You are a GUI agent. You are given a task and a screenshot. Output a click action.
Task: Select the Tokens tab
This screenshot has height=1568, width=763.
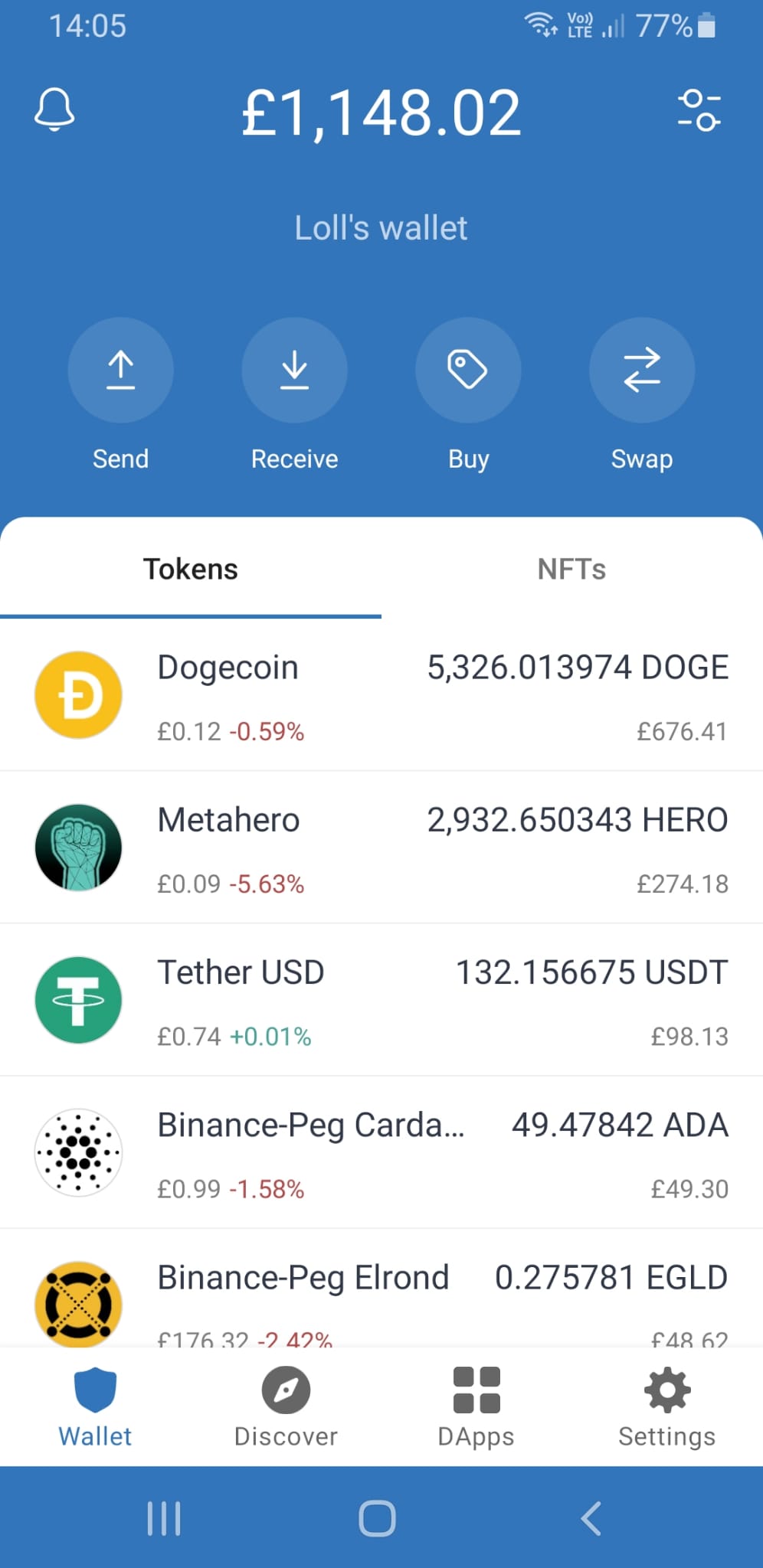point(191,569)
